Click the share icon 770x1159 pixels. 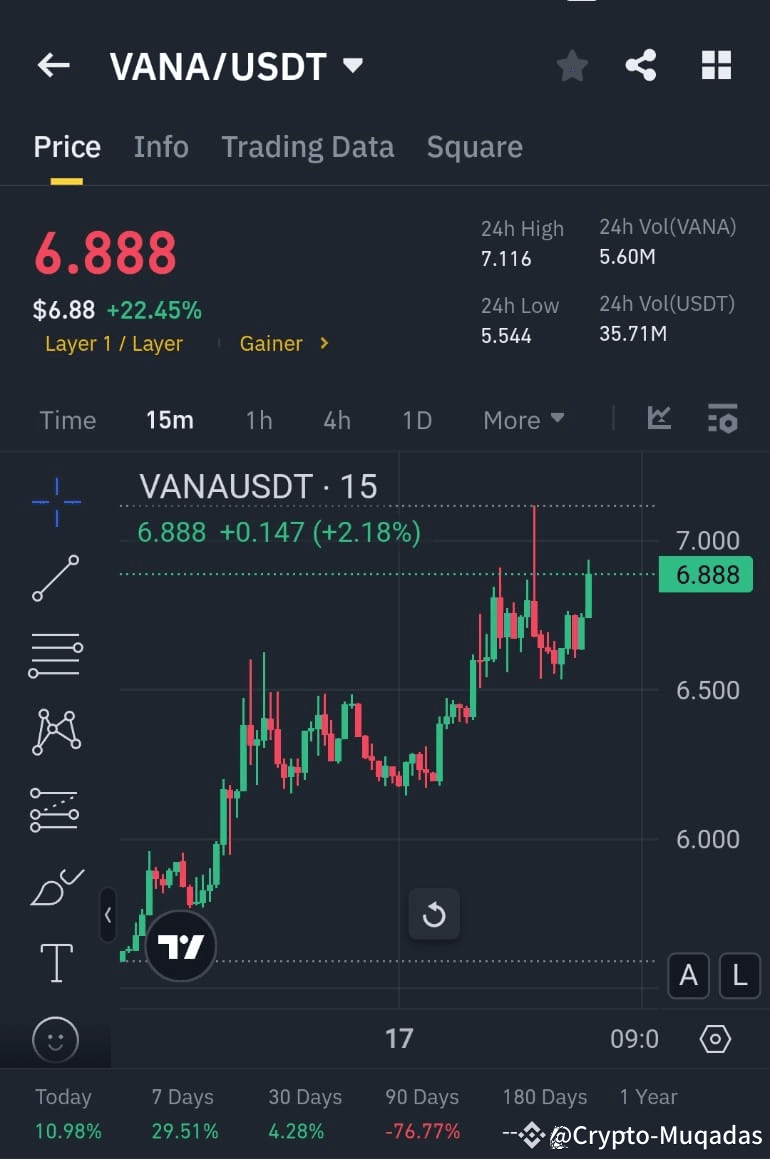point(641,65)
